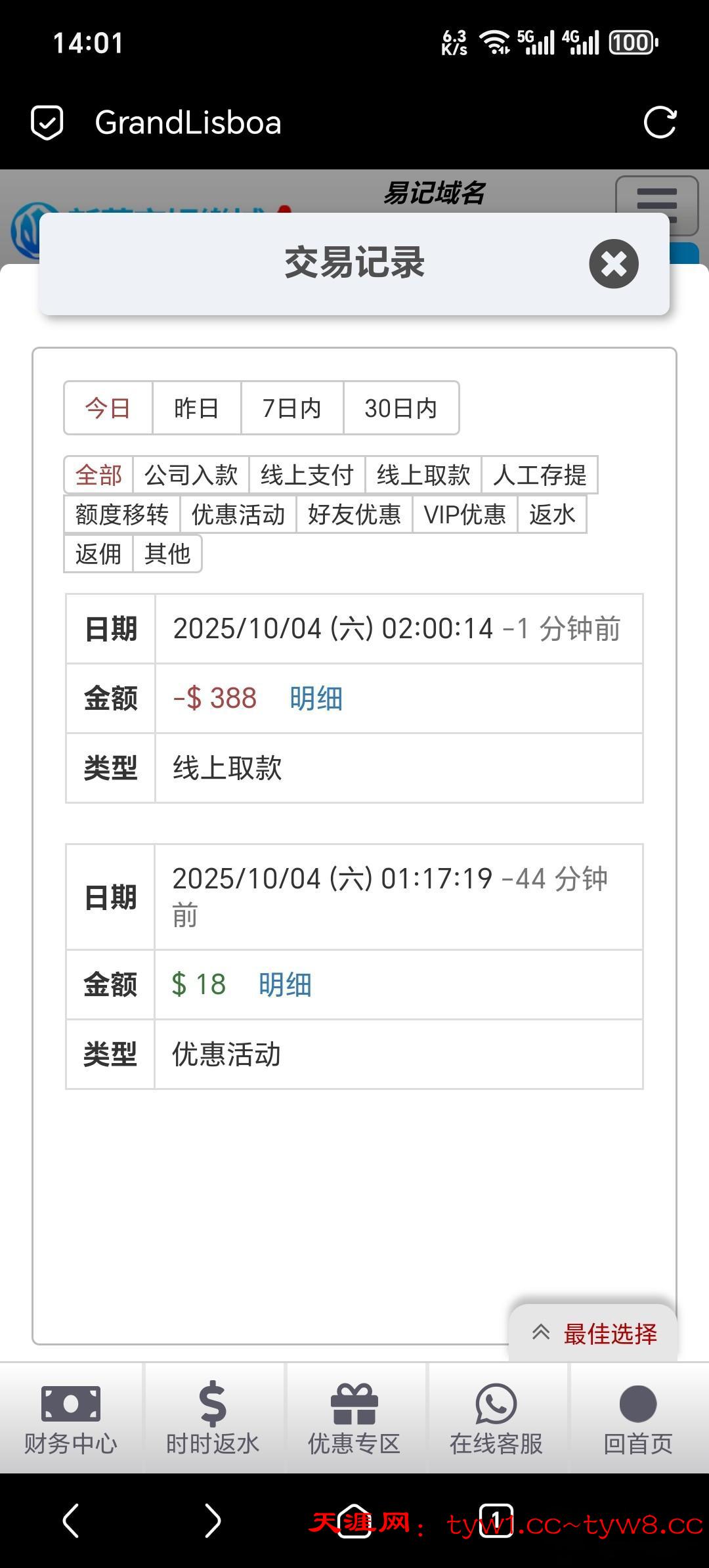This screenshot has width=709, height=1568.
Task: Show only 返水 records
Action: click(552, 514)
